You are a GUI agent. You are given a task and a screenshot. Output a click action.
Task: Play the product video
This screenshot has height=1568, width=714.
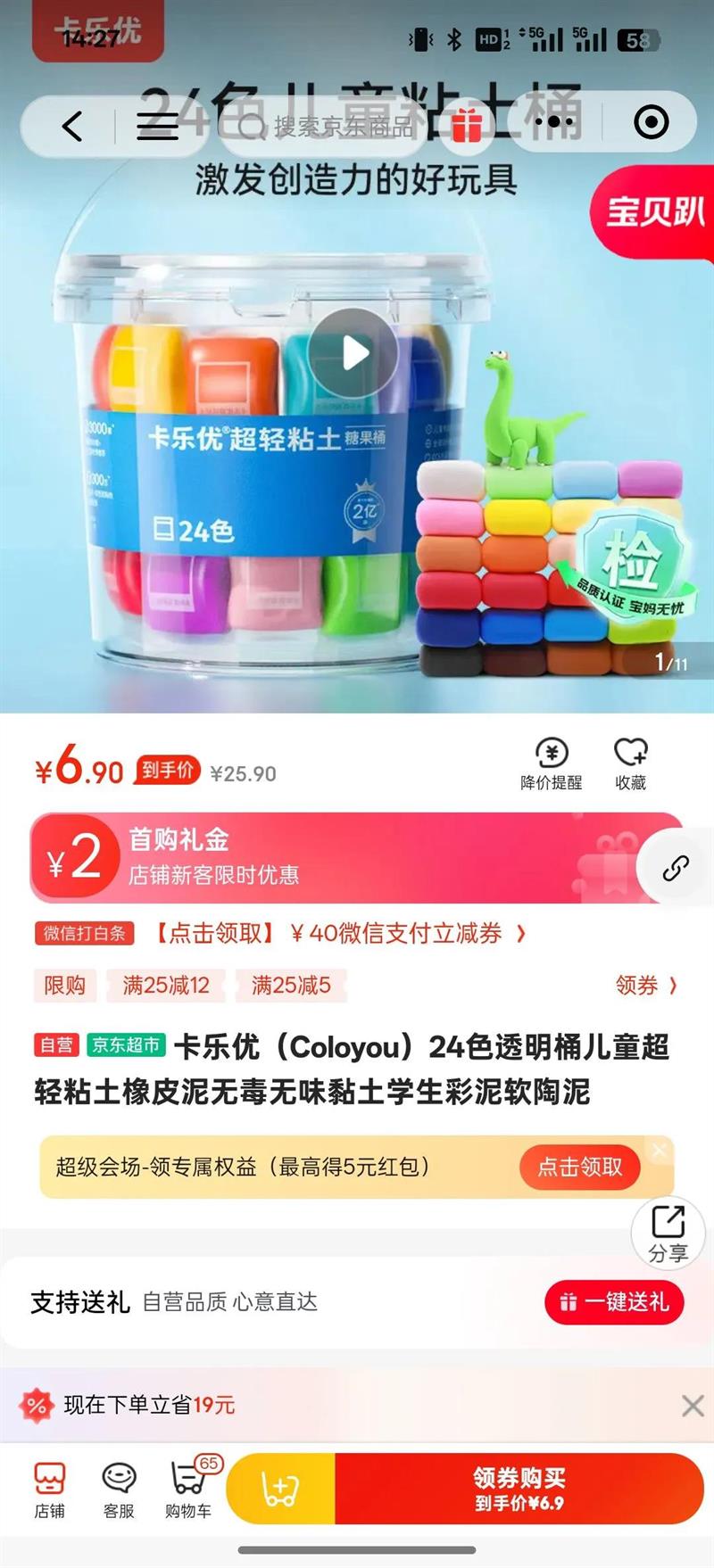354,352
